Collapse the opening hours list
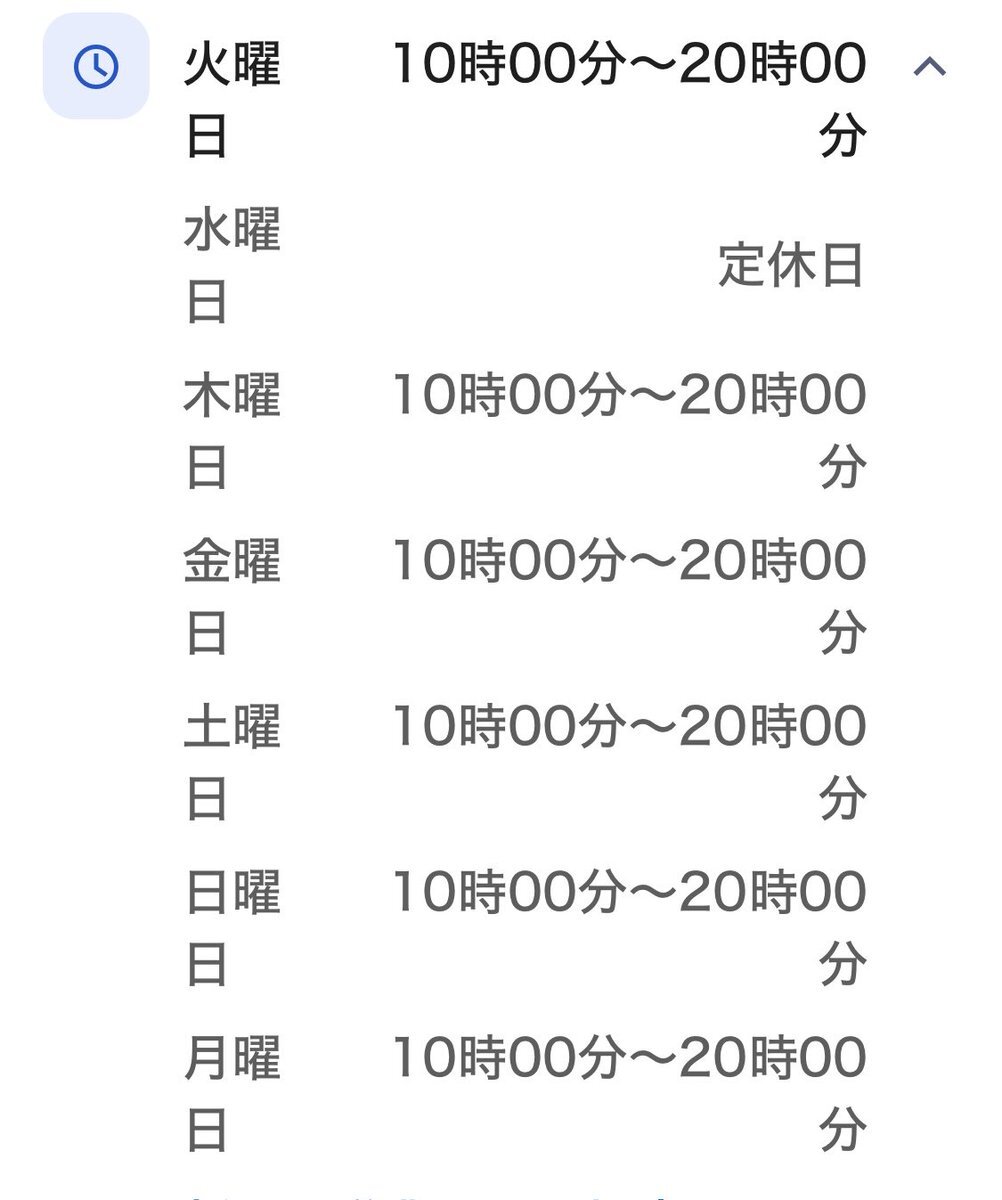This screenshot has width=1002, height=1200. [929, 67]
